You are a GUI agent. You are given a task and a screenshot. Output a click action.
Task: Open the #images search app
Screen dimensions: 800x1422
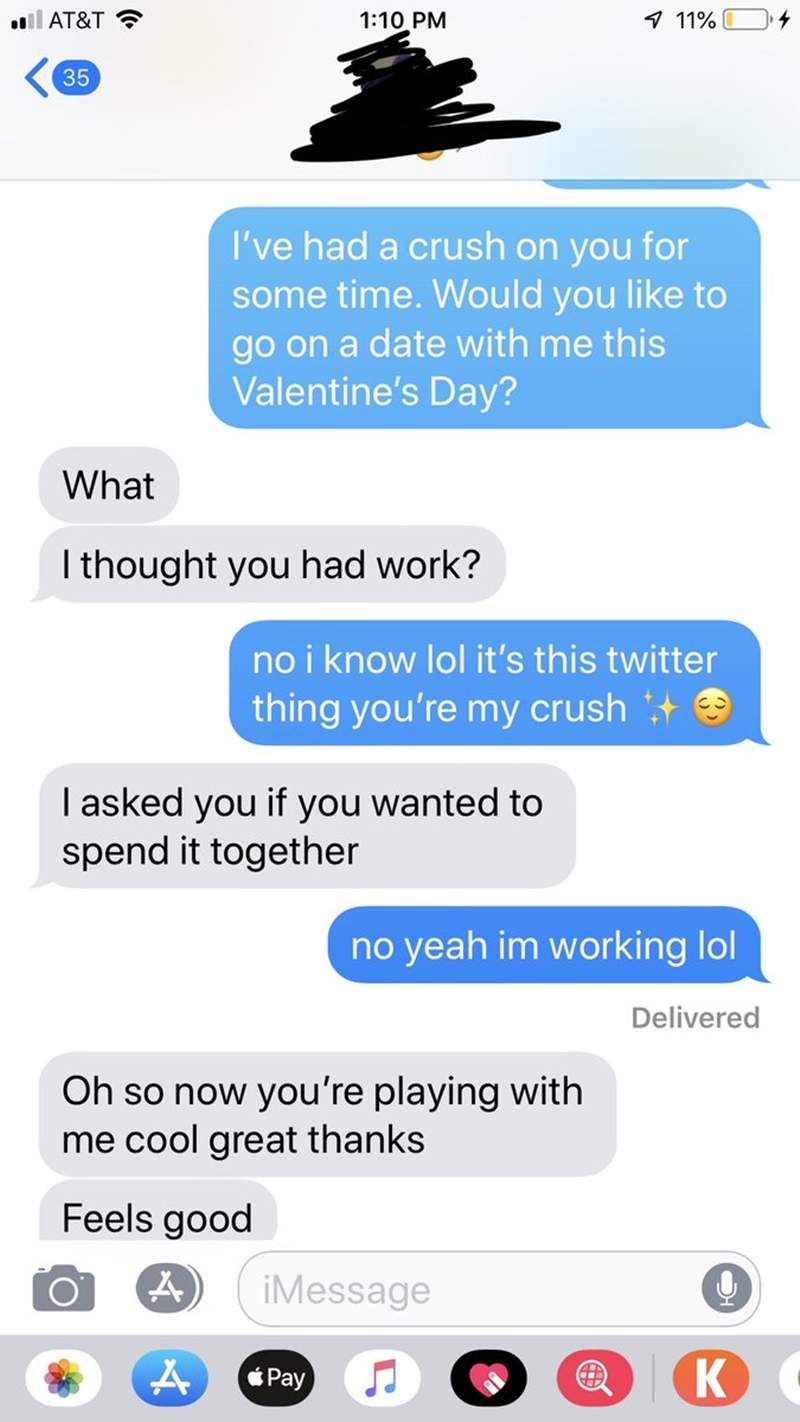[x=597, y=1378]
